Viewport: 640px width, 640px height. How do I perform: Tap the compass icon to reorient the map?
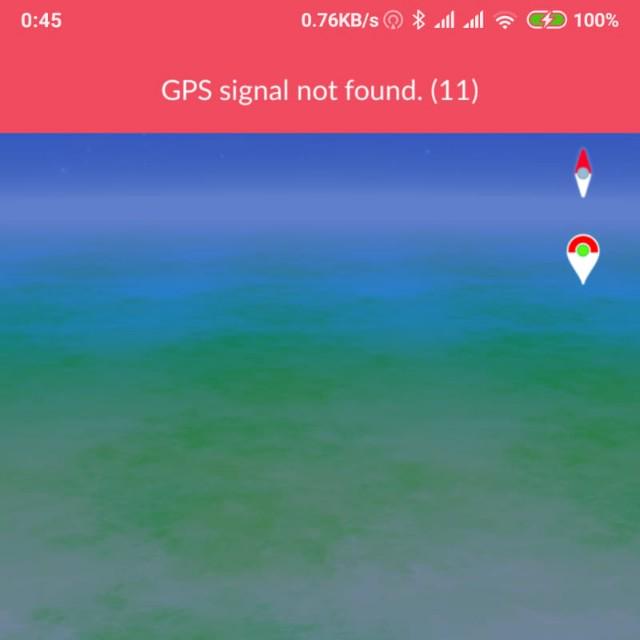pyautogui.click(x=583, y=173)
